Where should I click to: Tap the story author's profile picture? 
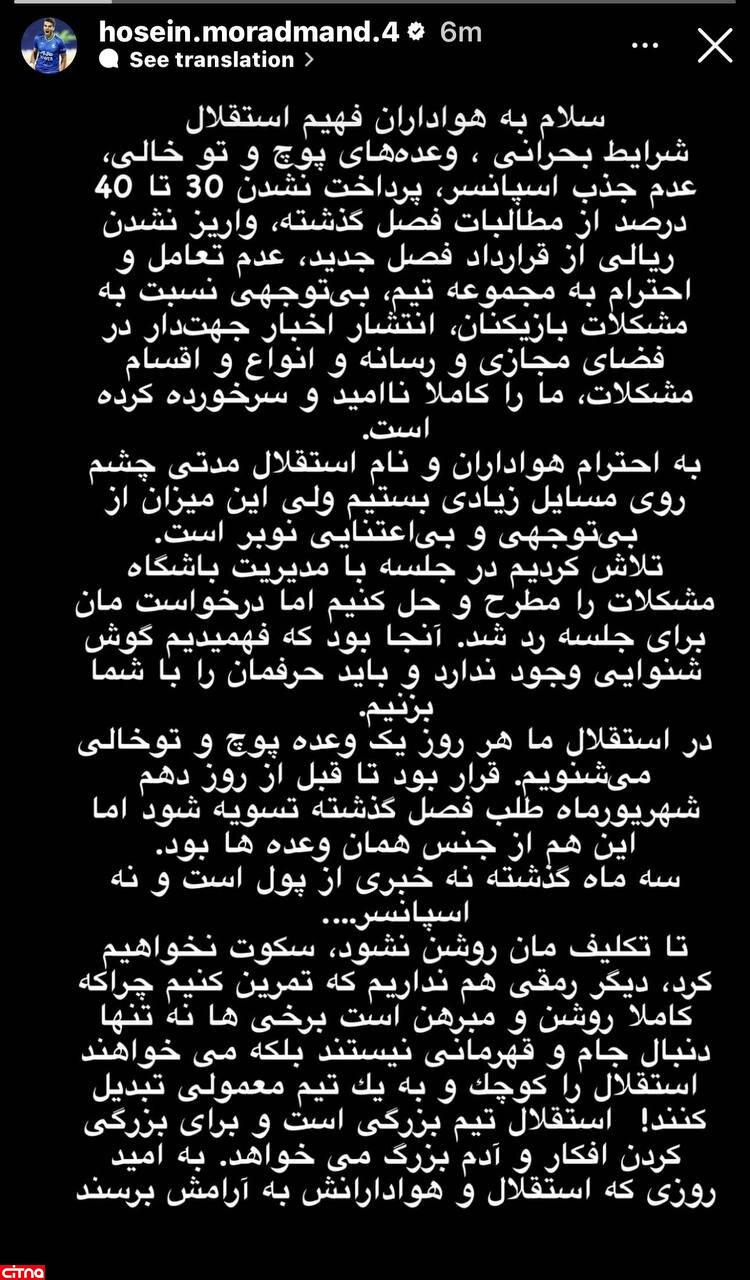48,45
